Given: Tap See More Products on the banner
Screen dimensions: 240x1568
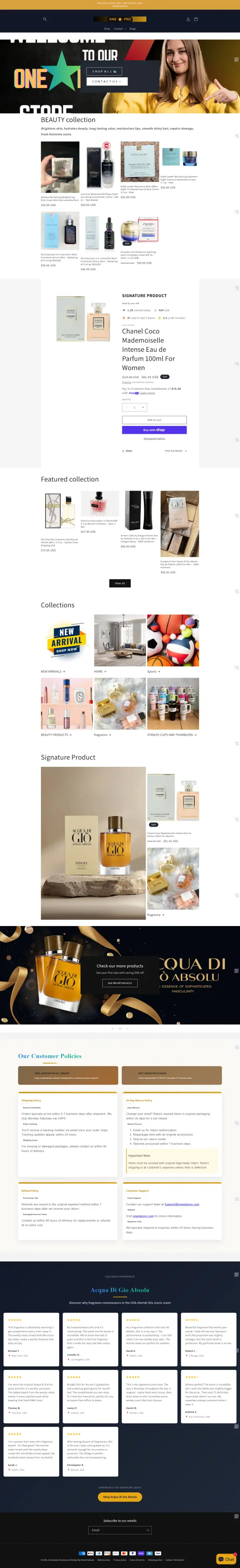Looking at the screenshot, I should click(119, 983).
